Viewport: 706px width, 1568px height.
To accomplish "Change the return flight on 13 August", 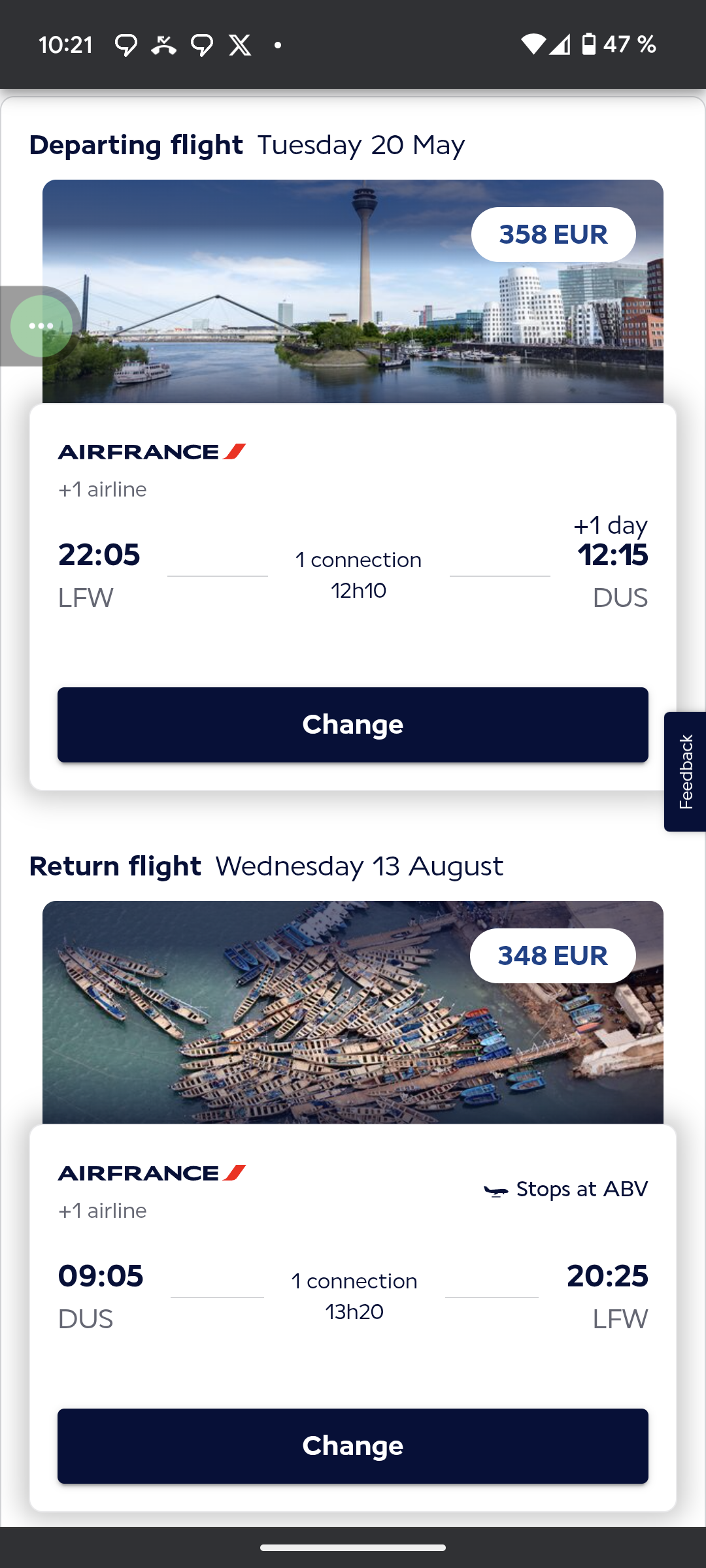I will coord(353,1446).
